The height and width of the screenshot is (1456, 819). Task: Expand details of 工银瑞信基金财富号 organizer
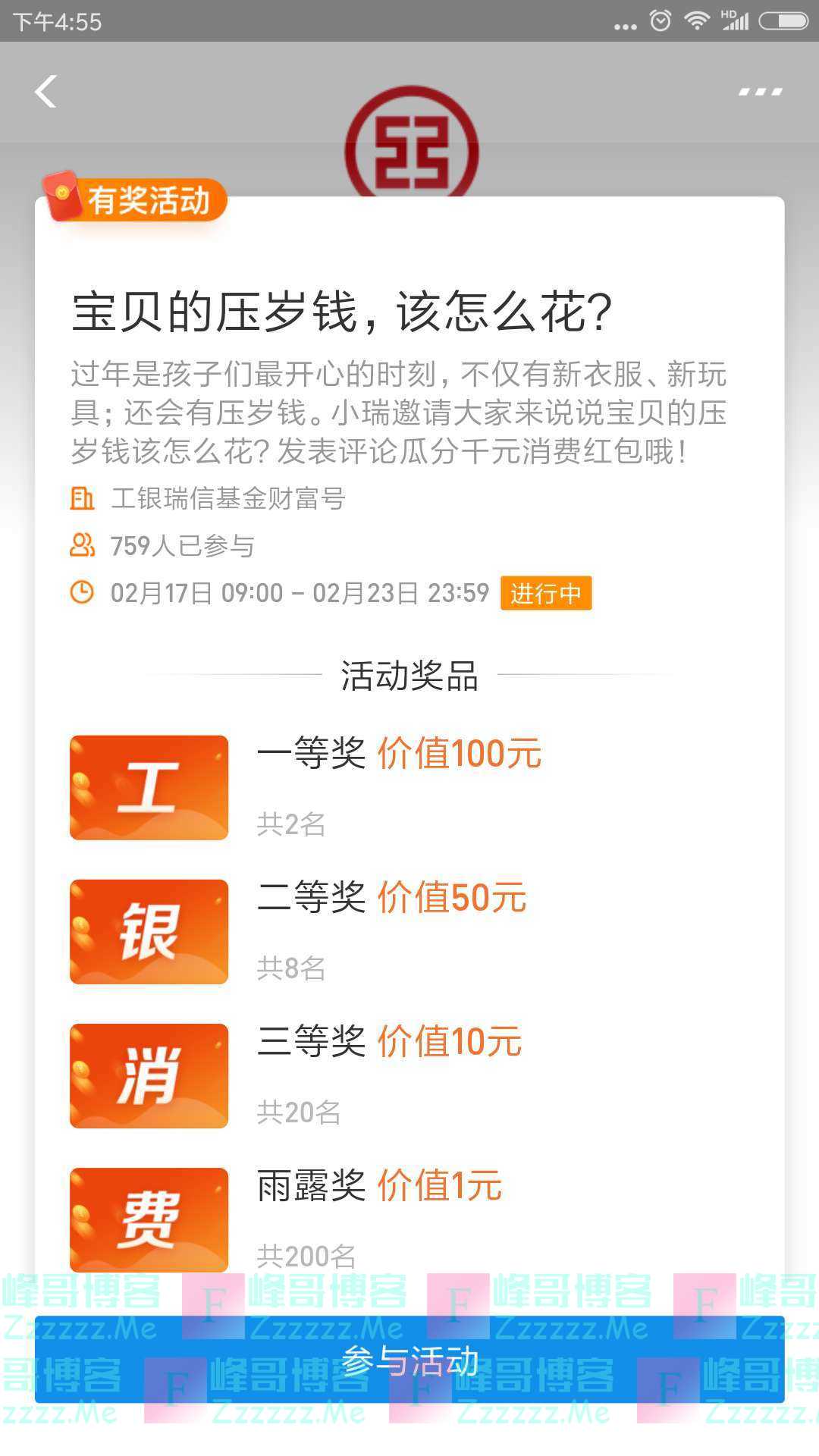(227, 499)
